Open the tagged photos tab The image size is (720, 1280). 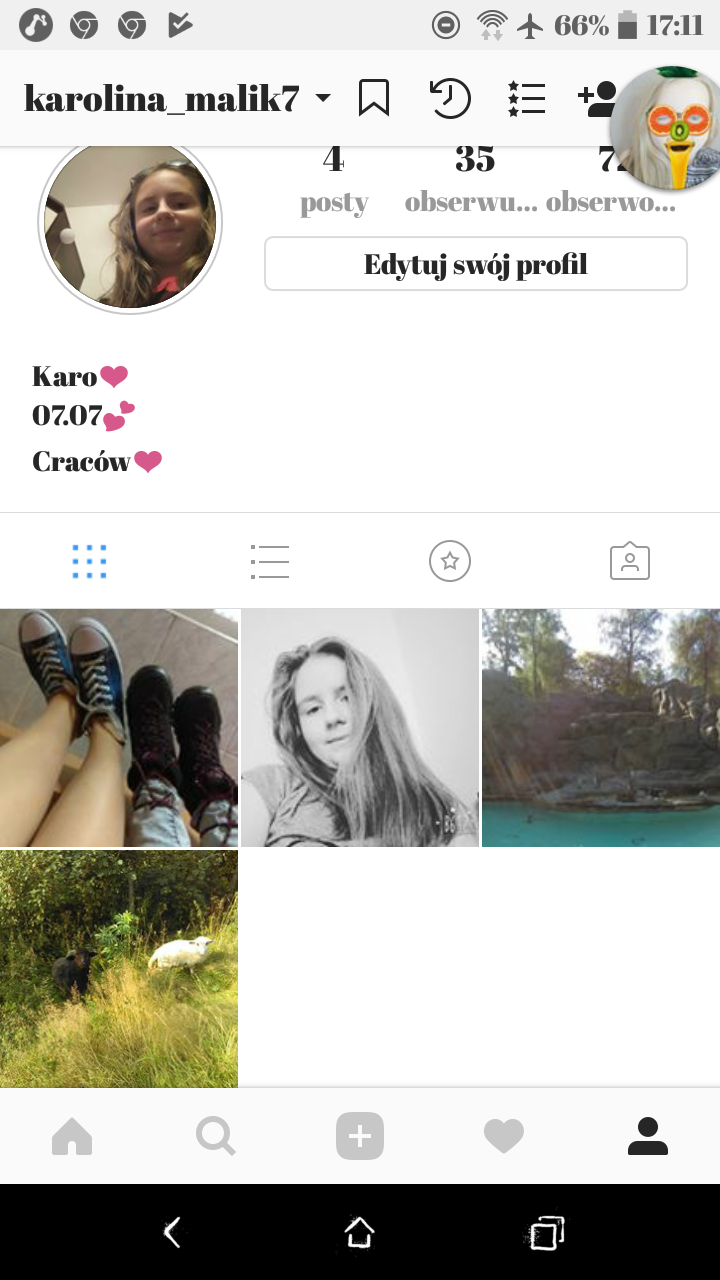click(630, 562)
